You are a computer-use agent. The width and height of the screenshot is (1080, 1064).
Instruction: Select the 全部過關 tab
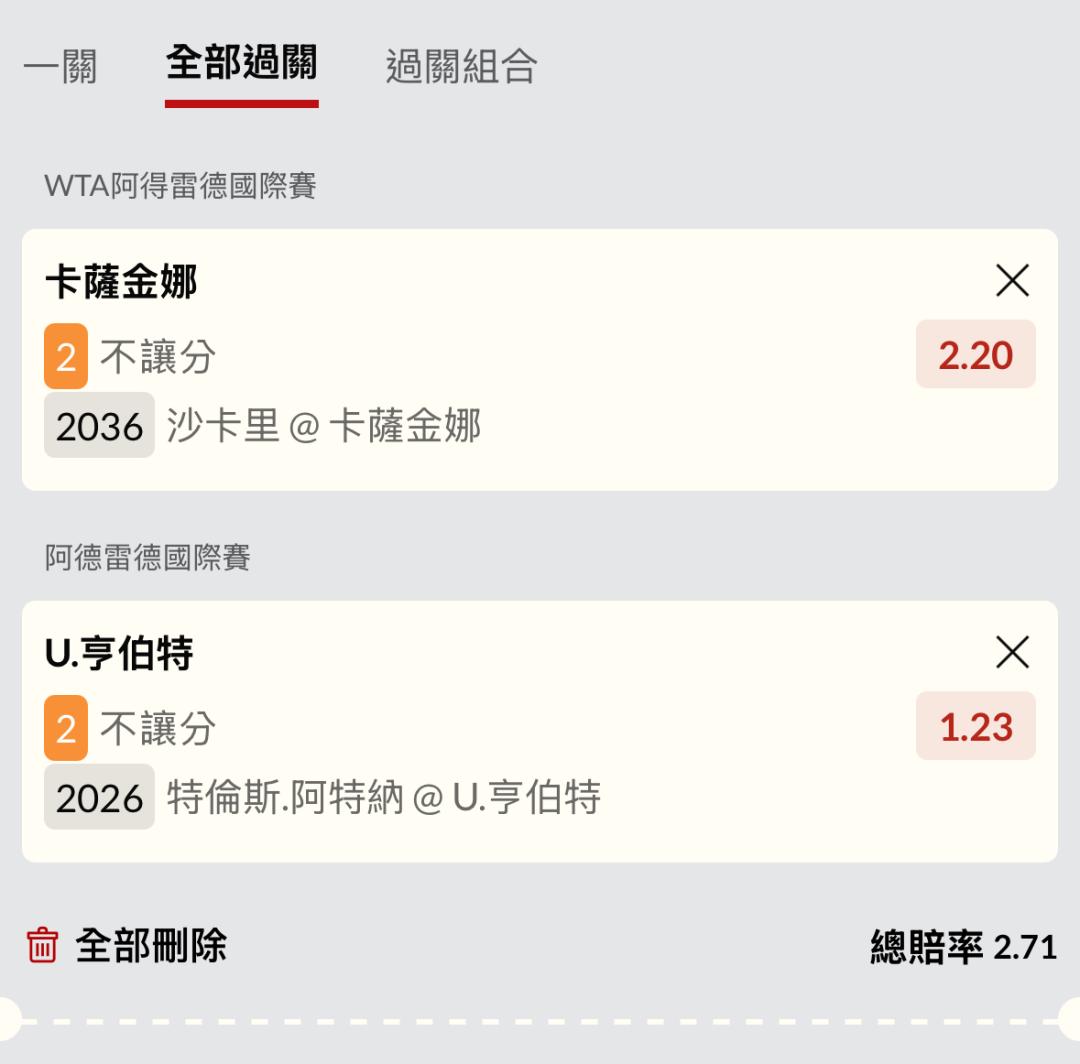241,64
